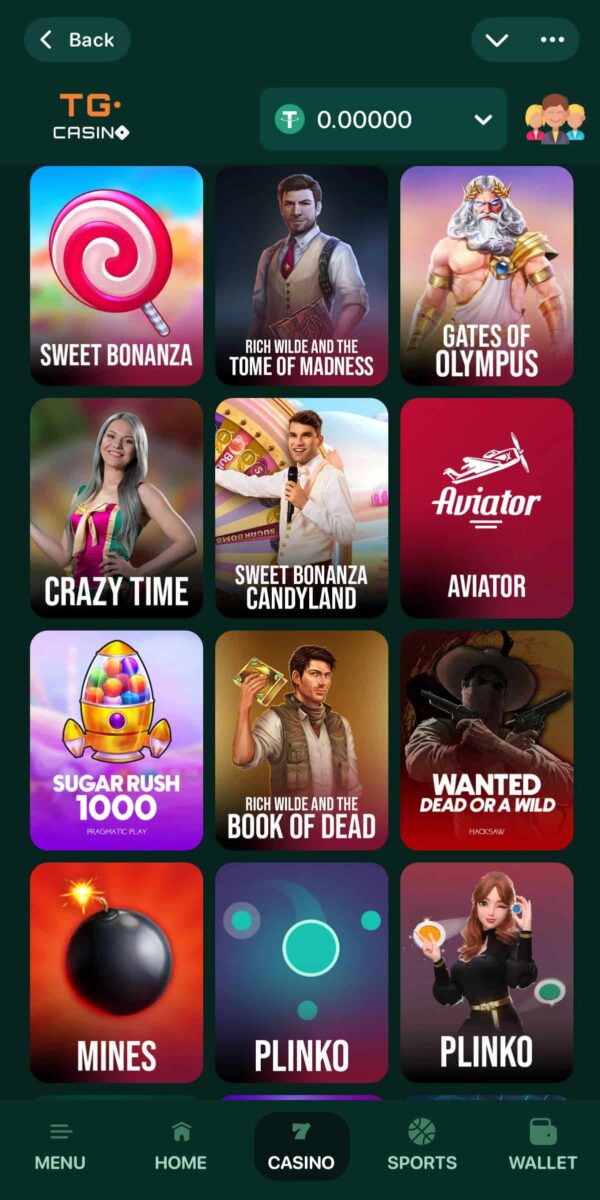
Task: Open the bottom navigation Menu
Action: coord(60,1146)
